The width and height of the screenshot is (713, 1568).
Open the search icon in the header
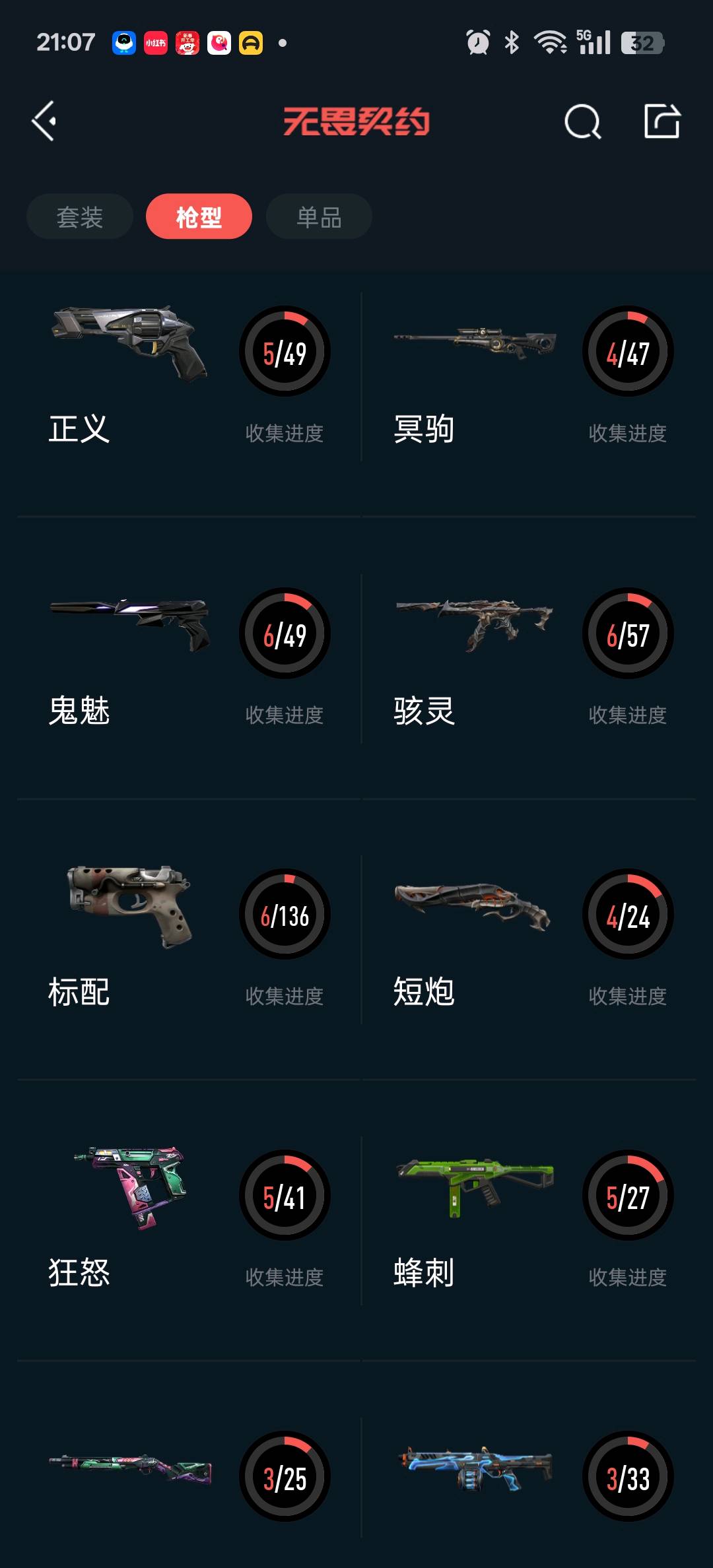pyautogui.click(x=582, y=122)
